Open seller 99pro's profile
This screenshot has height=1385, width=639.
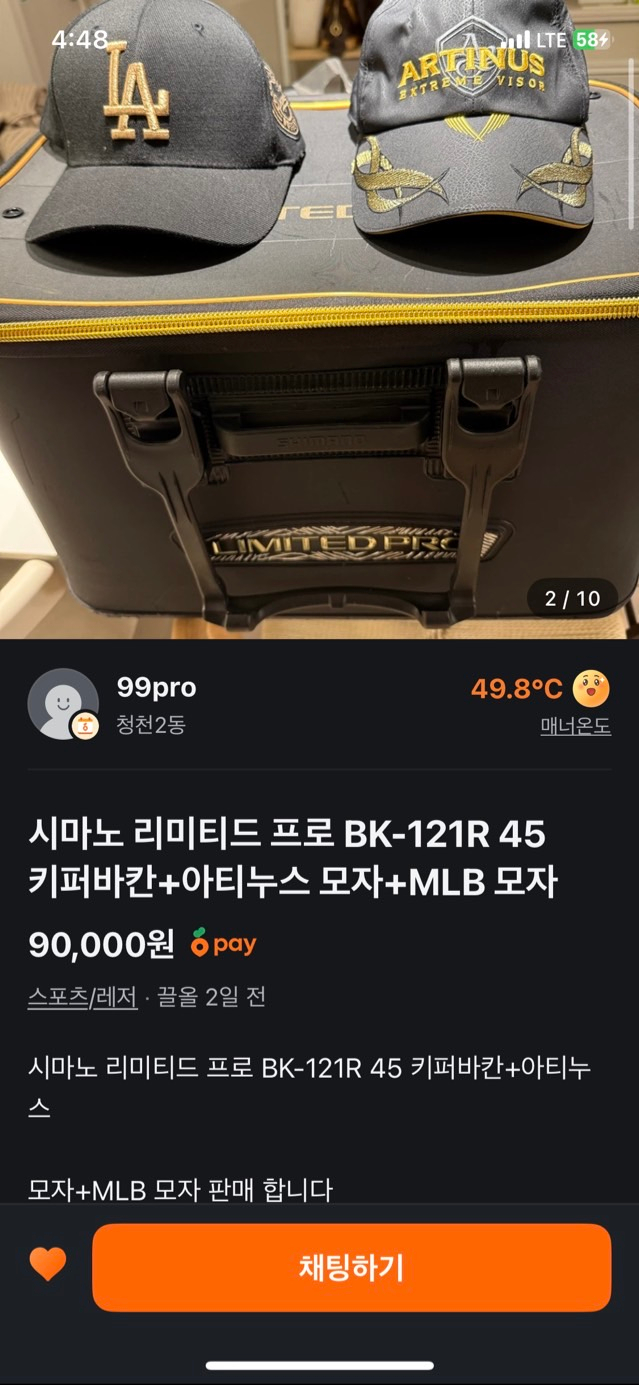[156, 688]
